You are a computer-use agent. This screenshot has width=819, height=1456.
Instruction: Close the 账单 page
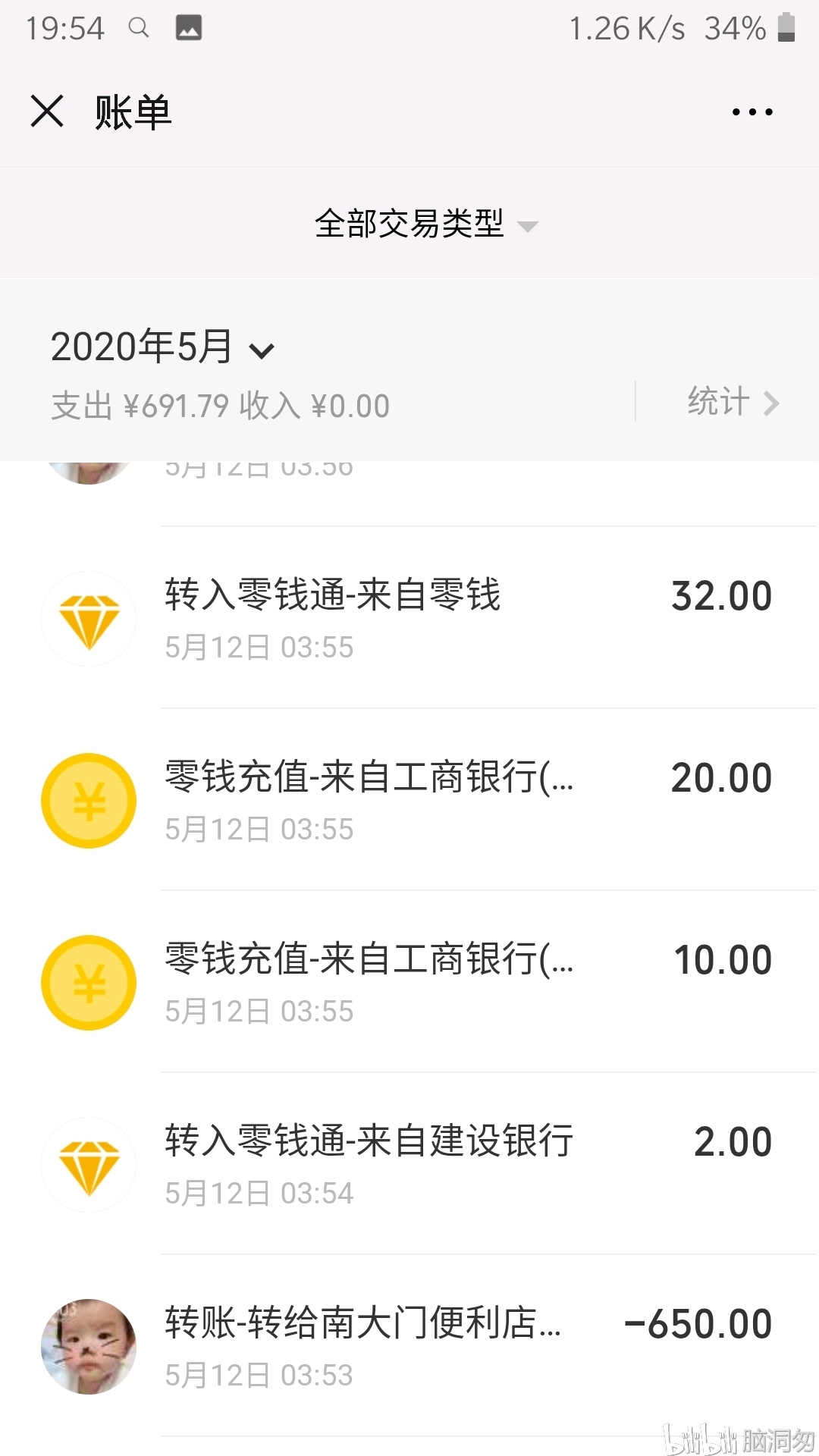47,111
